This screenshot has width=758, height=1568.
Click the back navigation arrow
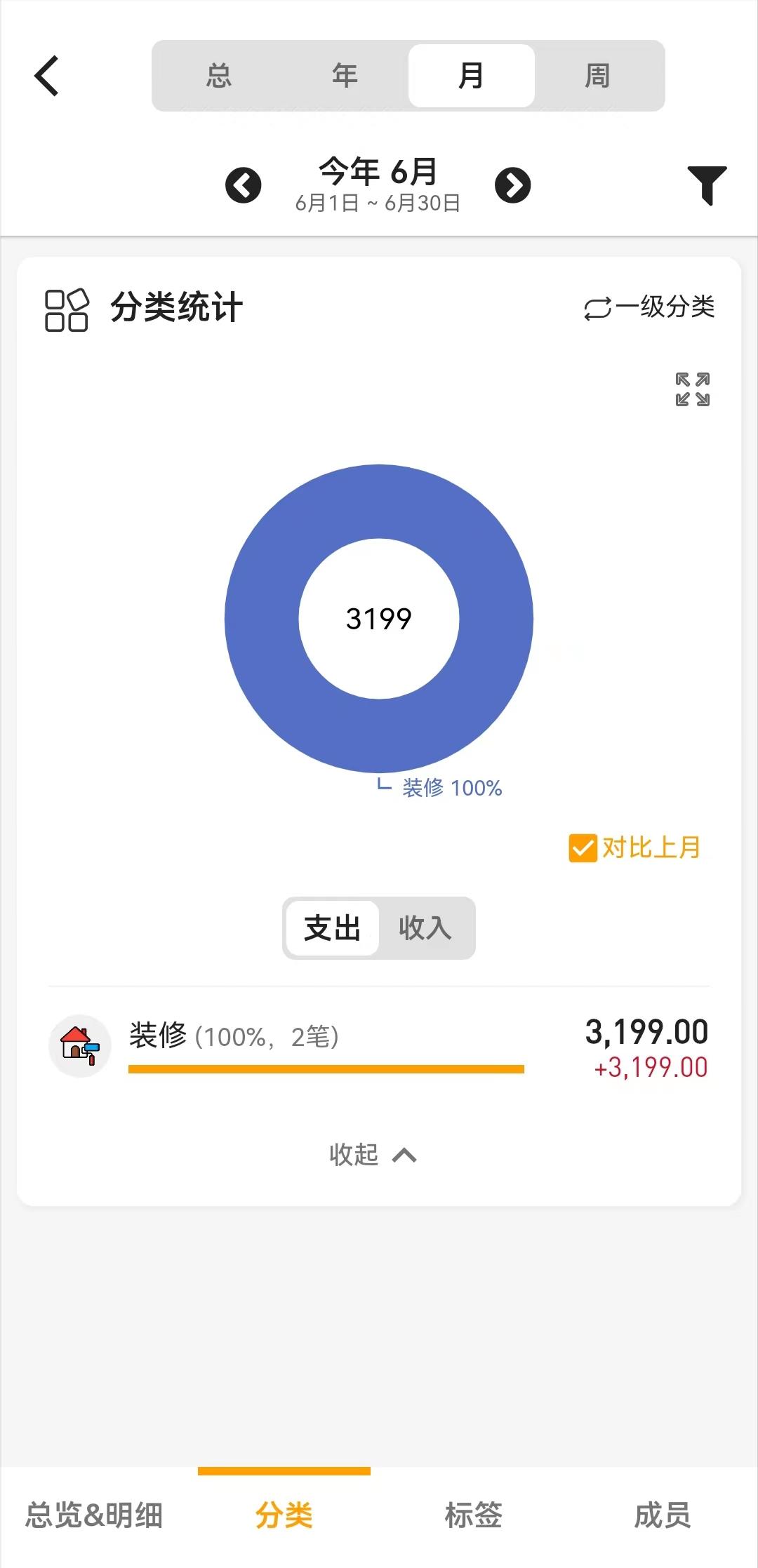(x=46, y=75)
